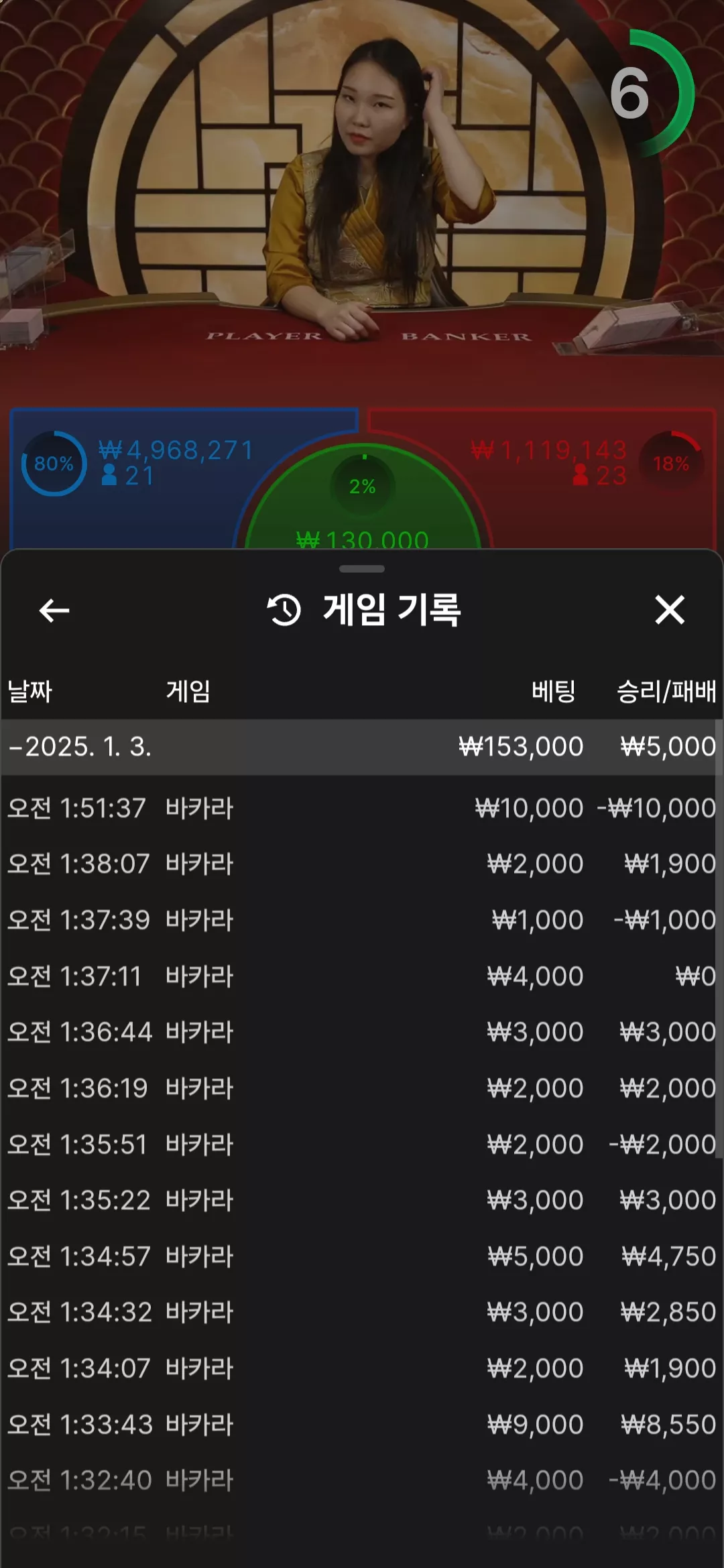Viewport: 724px width, 1568px height.
Task: Open the 오전 1:36:19 baccarat record
Action: (362, 1088)
